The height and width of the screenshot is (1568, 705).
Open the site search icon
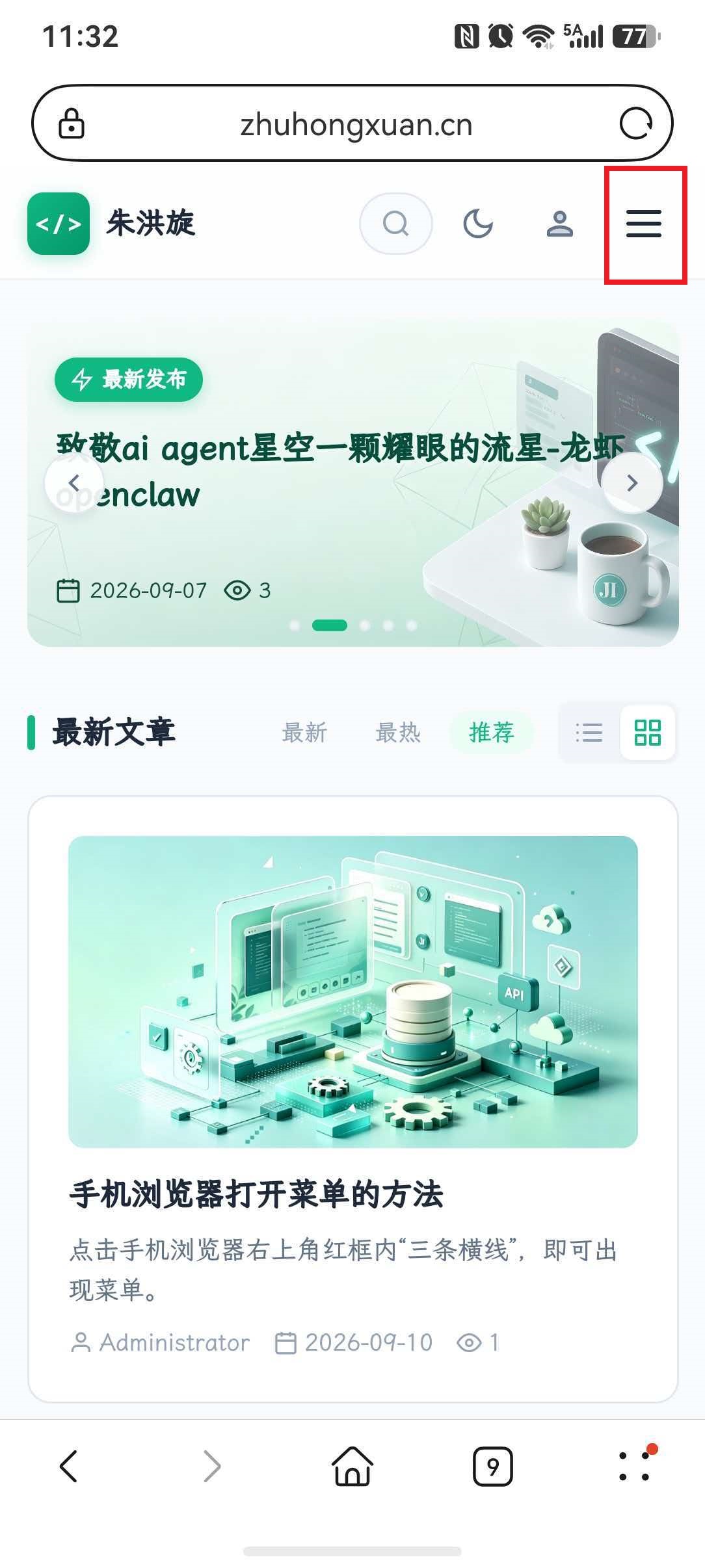point(395,224)
